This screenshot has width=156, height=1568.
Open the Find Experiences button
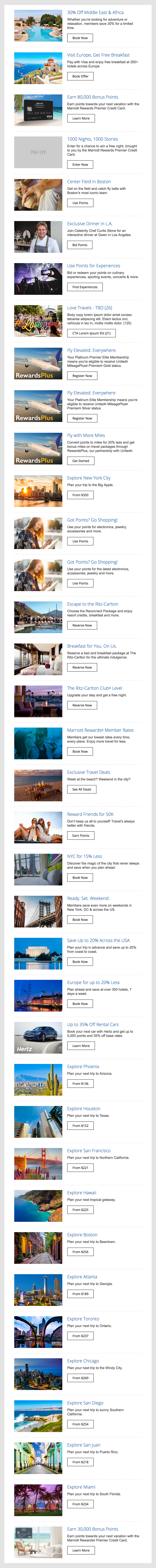point(85,287)
